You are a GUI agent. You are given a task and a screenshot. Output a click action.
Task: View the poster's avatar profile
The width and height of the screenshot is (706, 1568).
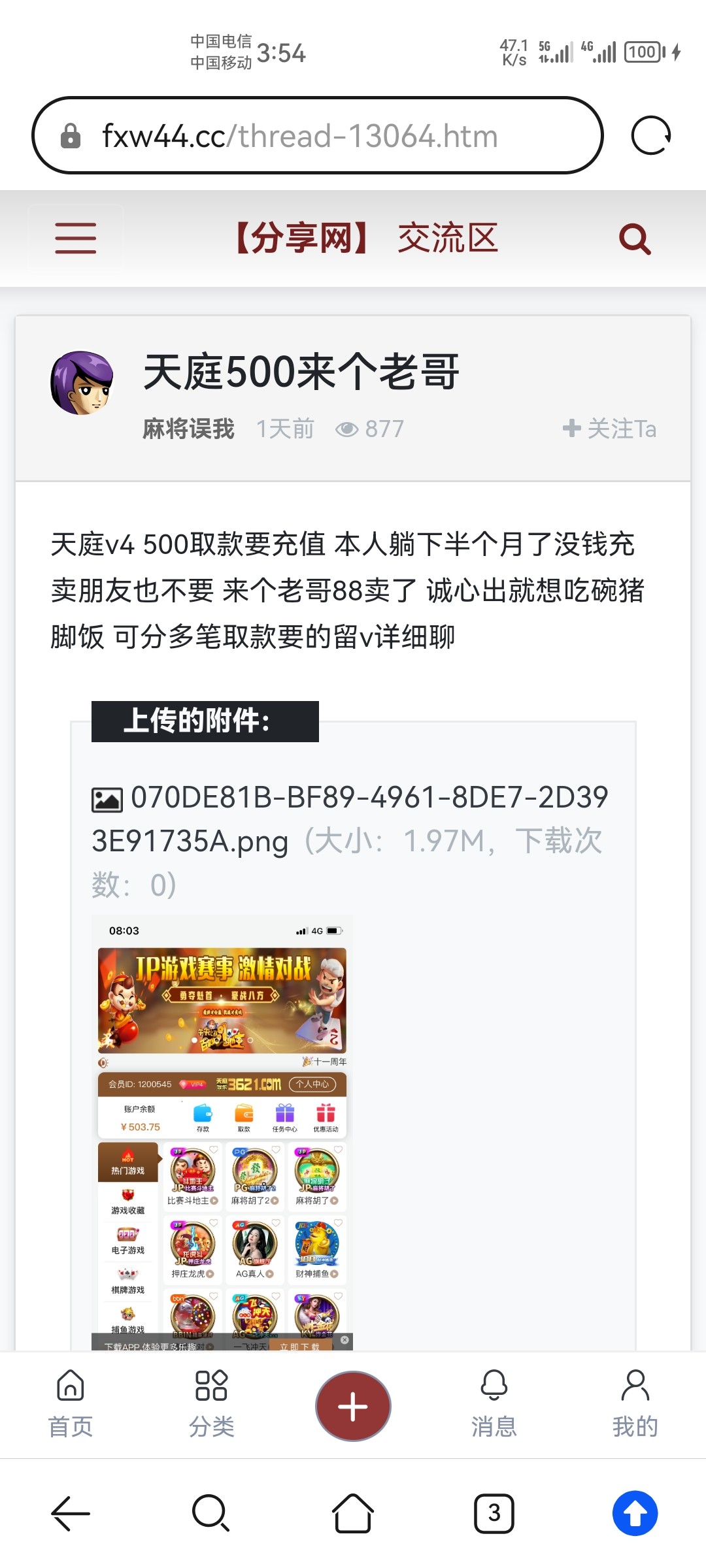pos(82,383)
